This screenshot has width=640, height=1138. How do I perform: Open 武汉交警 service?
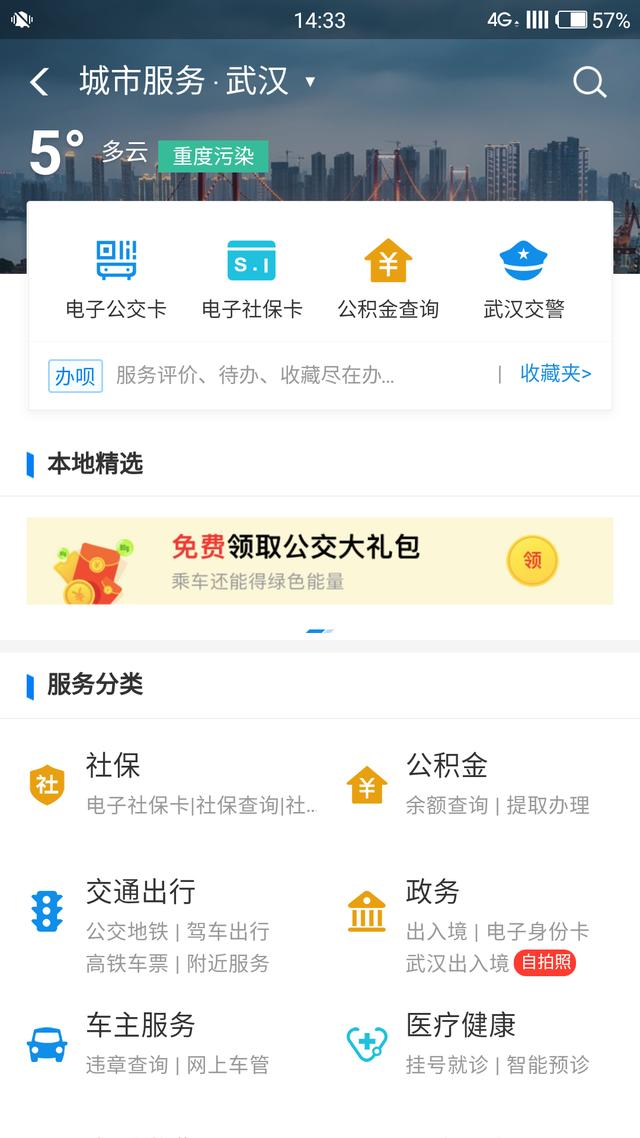point(524,280)
